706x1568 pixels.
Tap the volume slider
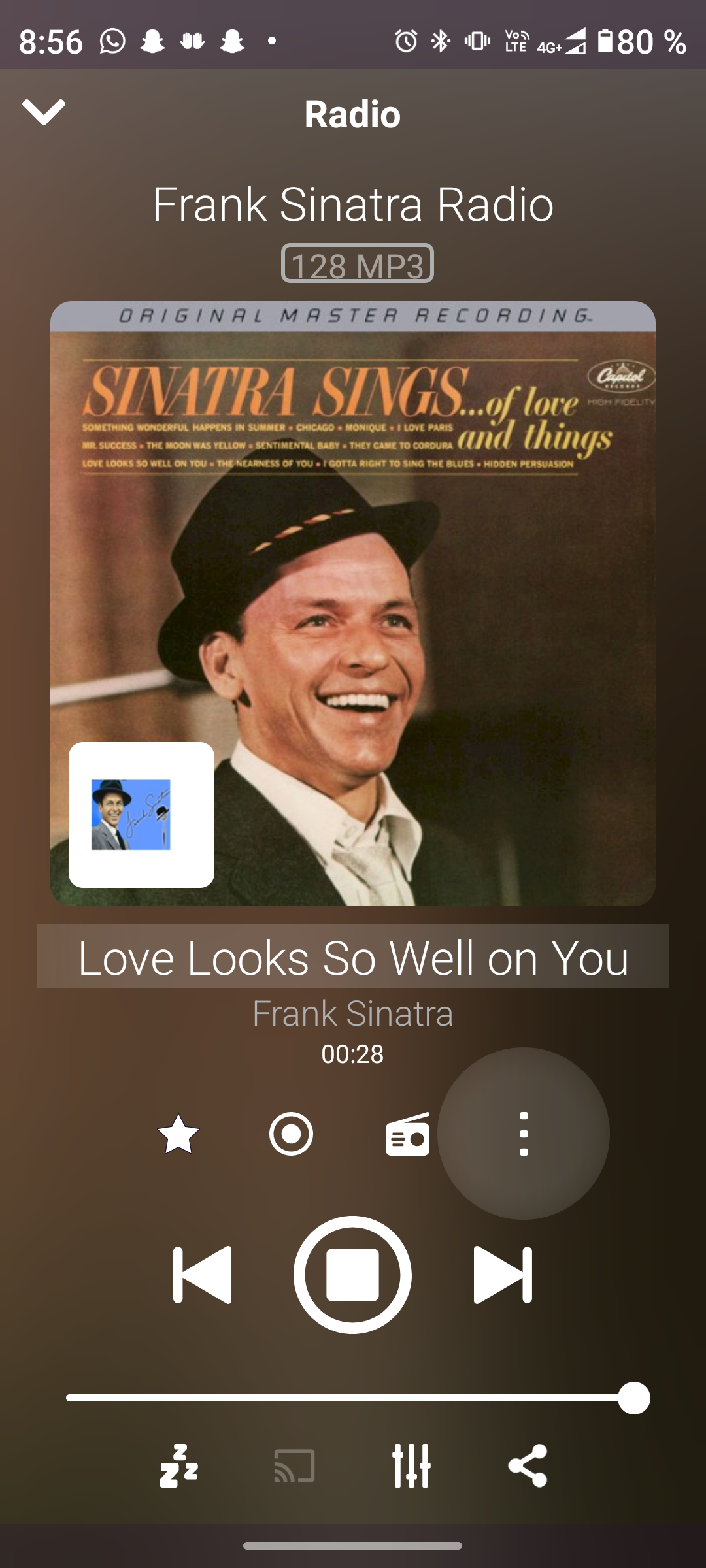(353, 1398)
